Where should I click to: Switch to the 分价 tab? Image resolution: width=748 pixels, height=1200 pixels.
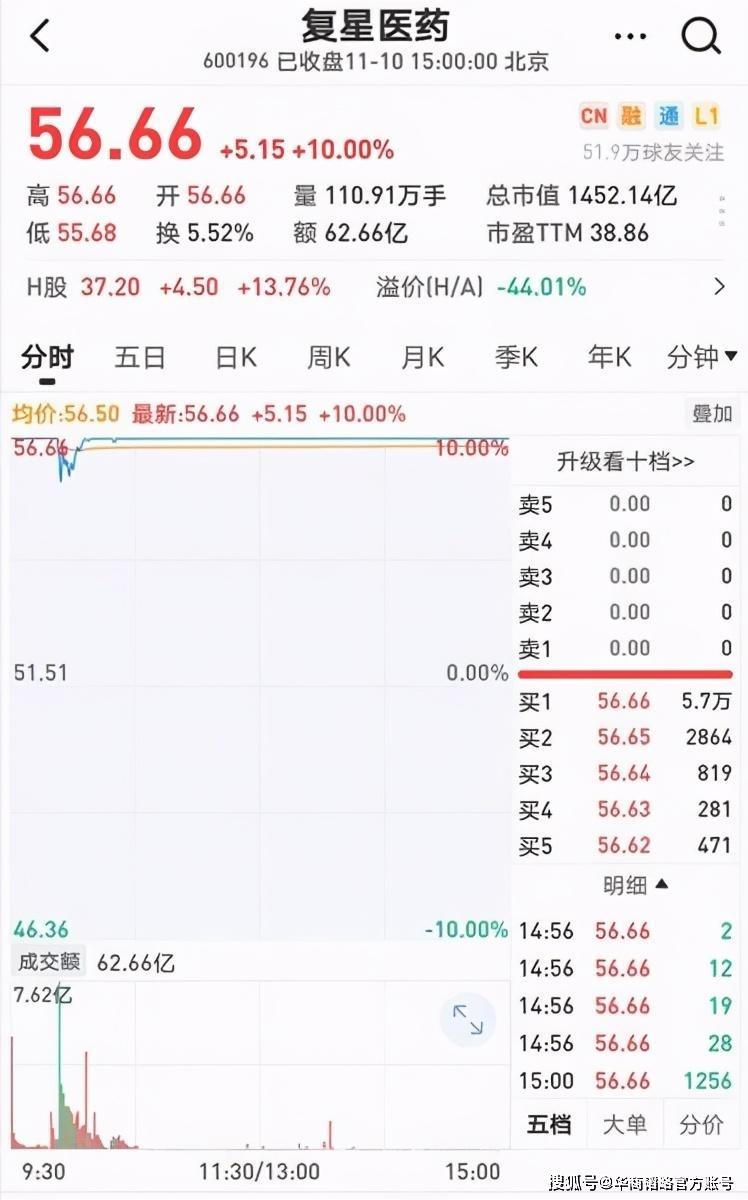coord(701,1125)
